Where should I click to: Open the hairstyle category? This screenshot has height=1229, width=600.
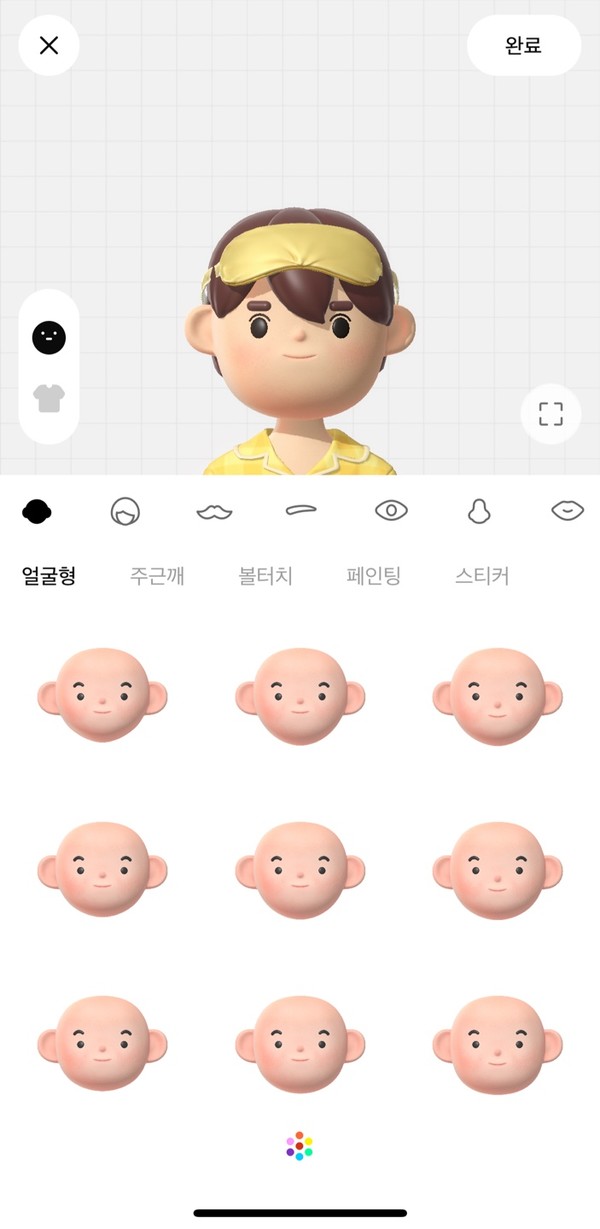coord(125,512)
